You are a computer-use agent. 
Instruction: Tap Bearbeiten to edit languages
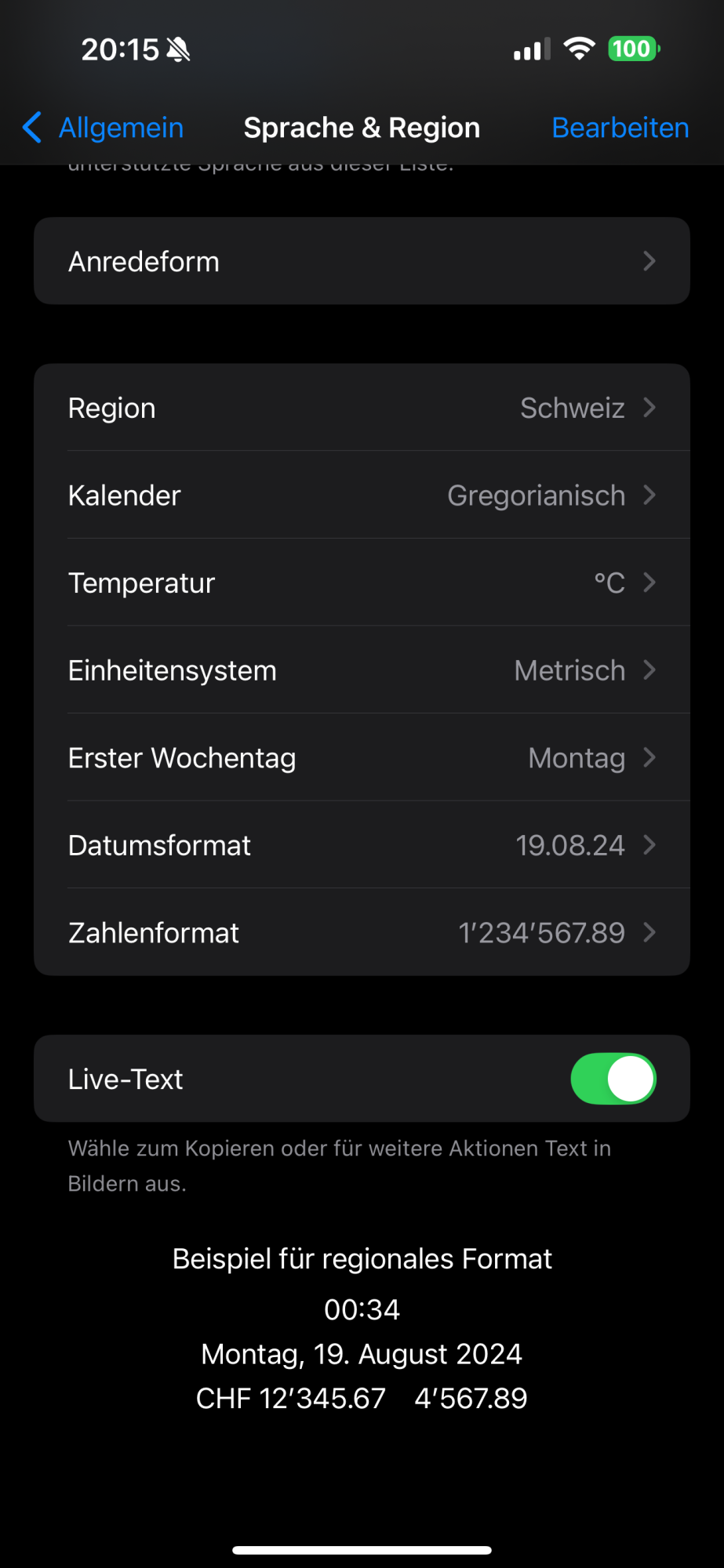620,128
